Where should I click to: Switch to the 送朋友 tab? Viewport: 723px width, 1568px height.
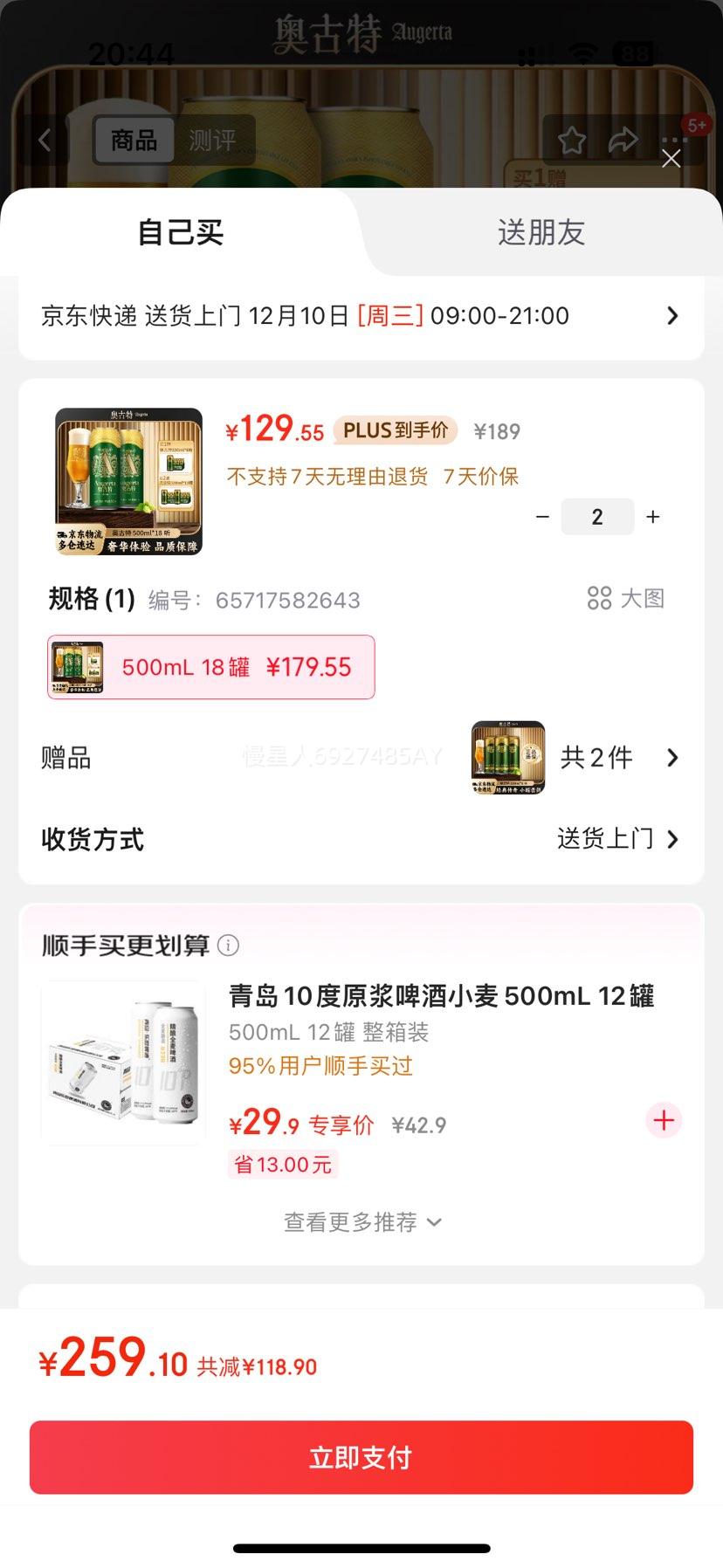tap(541, 232)
